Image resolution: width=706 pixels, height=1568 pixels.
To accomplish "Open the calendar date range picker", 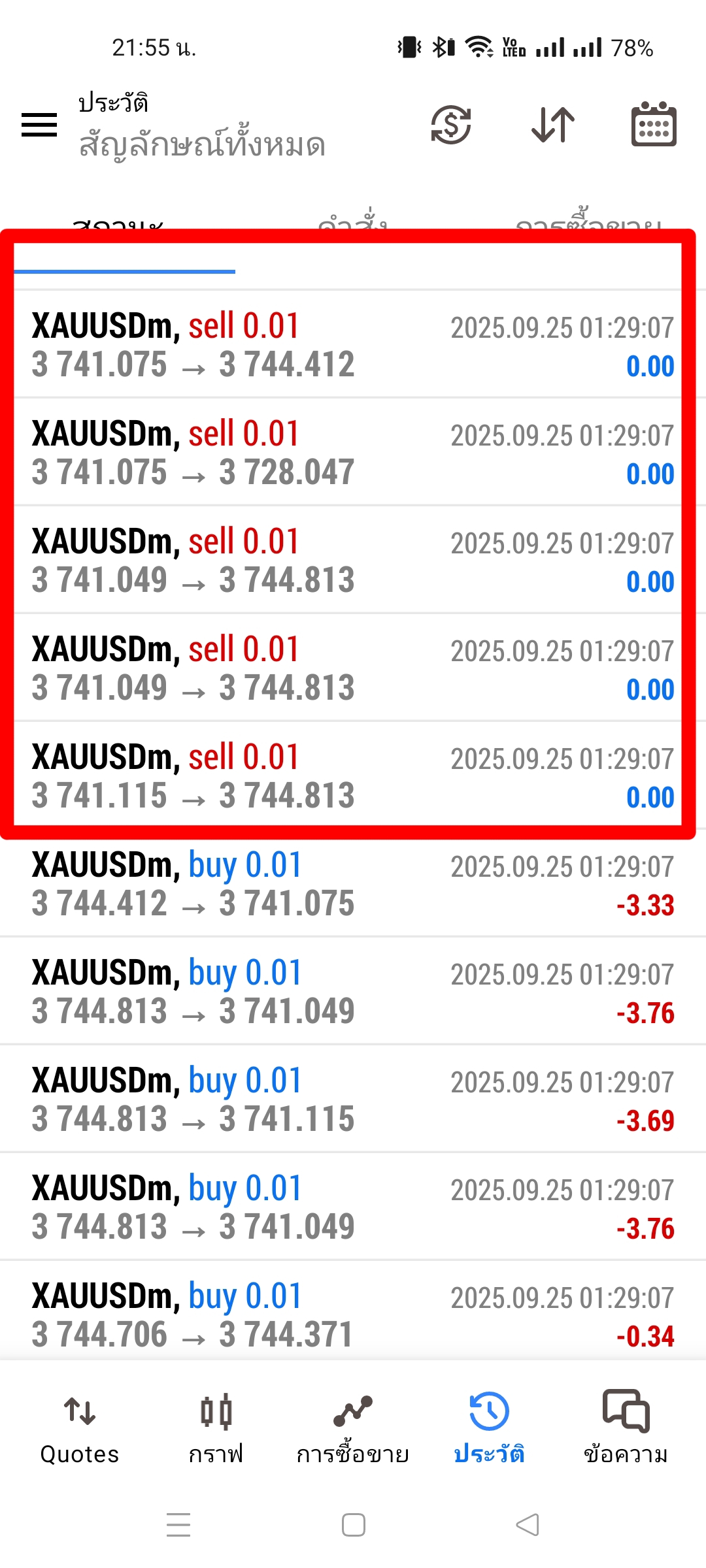I will coord(654,124).
